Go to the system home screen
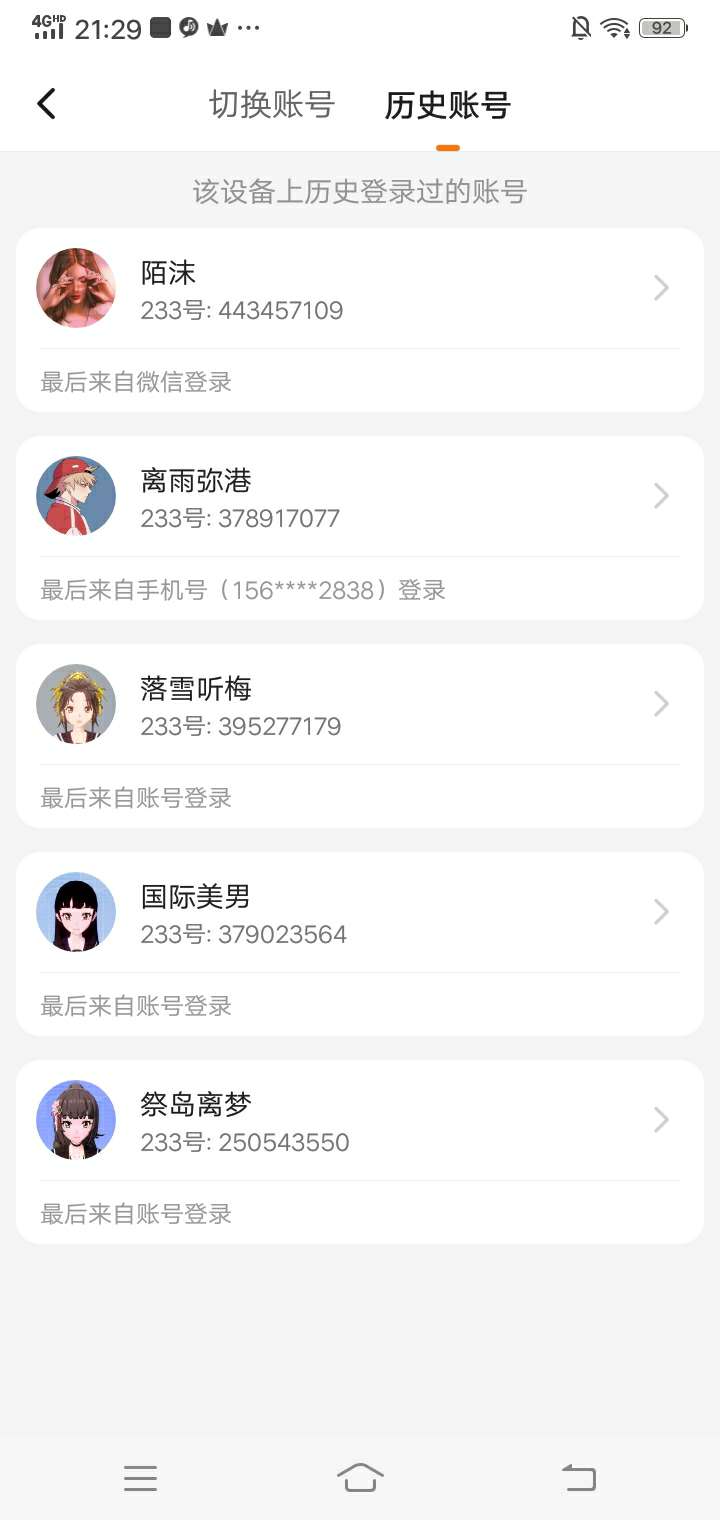The width and height of the screenshot is (720, 1520). point(360,1477)
